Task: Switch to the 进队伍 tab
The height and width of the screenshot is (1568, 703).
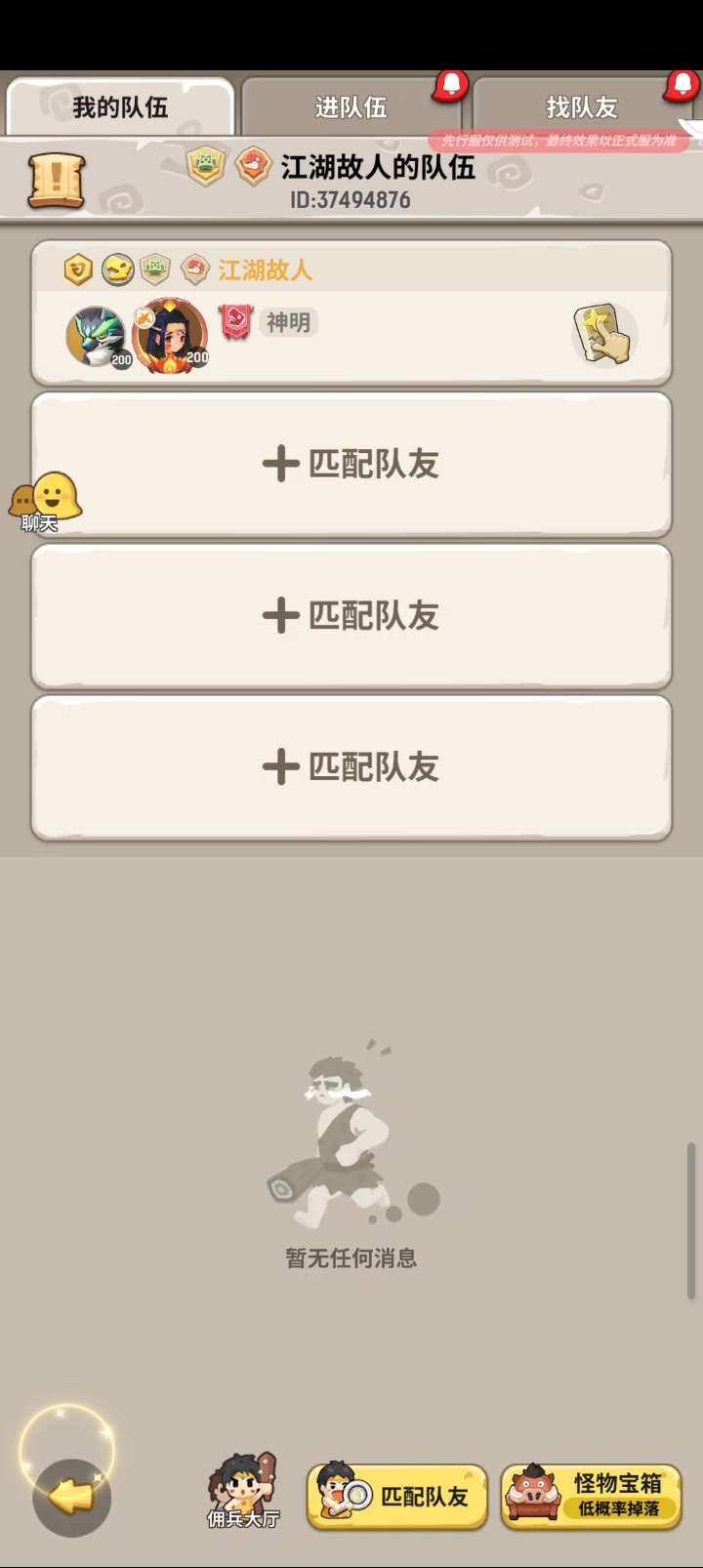Action: pos(351,106)
